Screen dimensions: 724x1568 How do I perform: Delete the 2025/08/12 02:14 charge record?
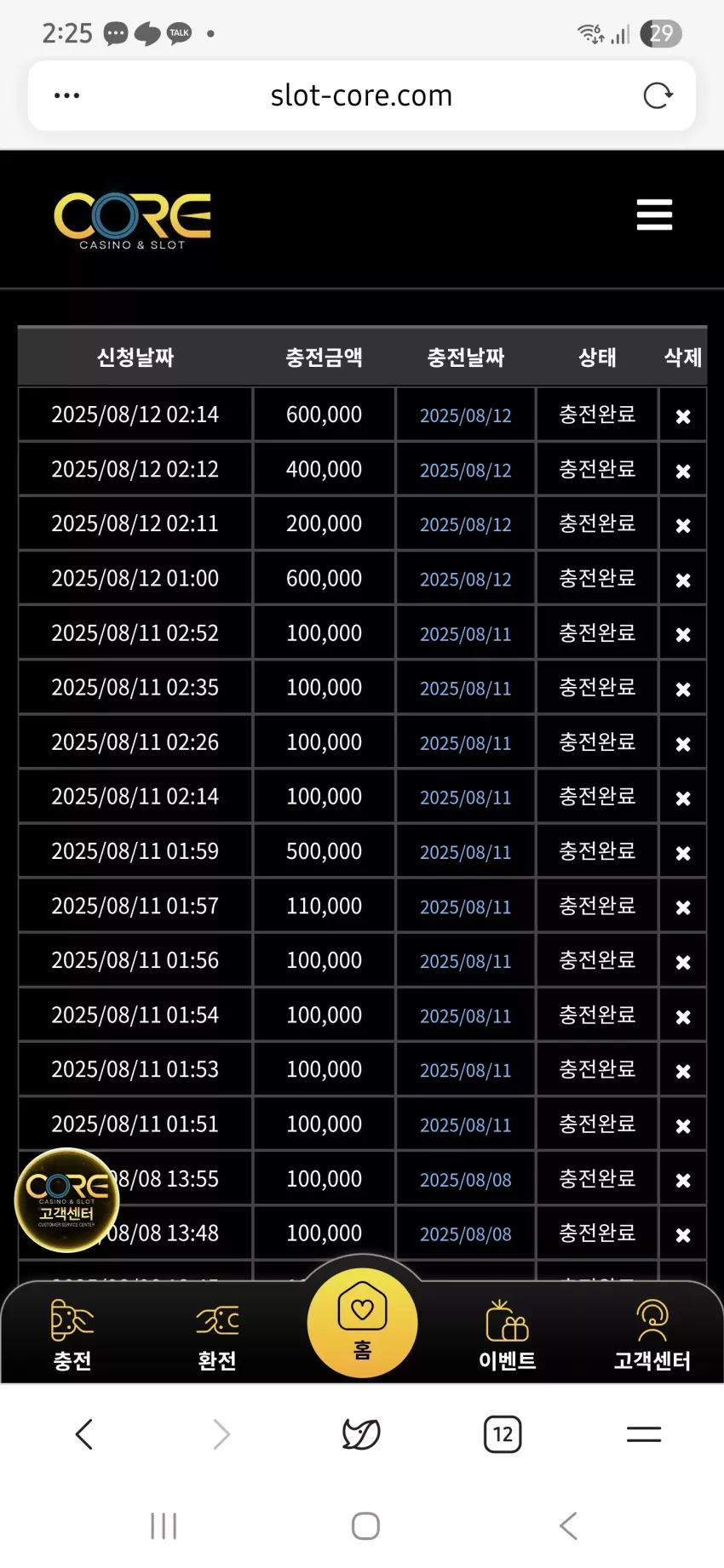pyautogui.click(x=682, y=416)
